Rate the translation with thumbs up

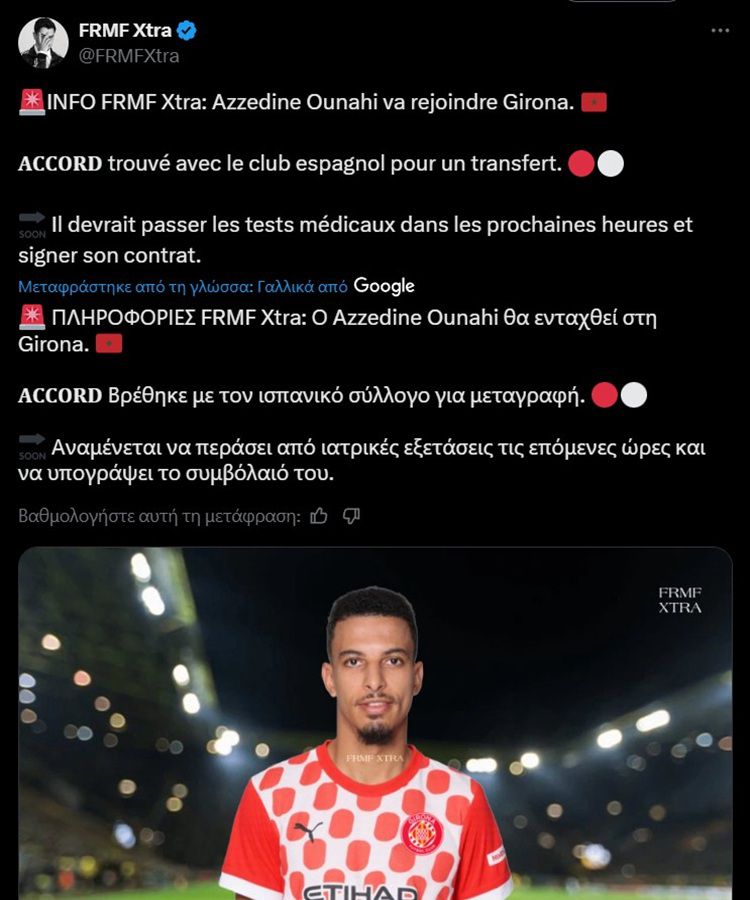point(319,516)
